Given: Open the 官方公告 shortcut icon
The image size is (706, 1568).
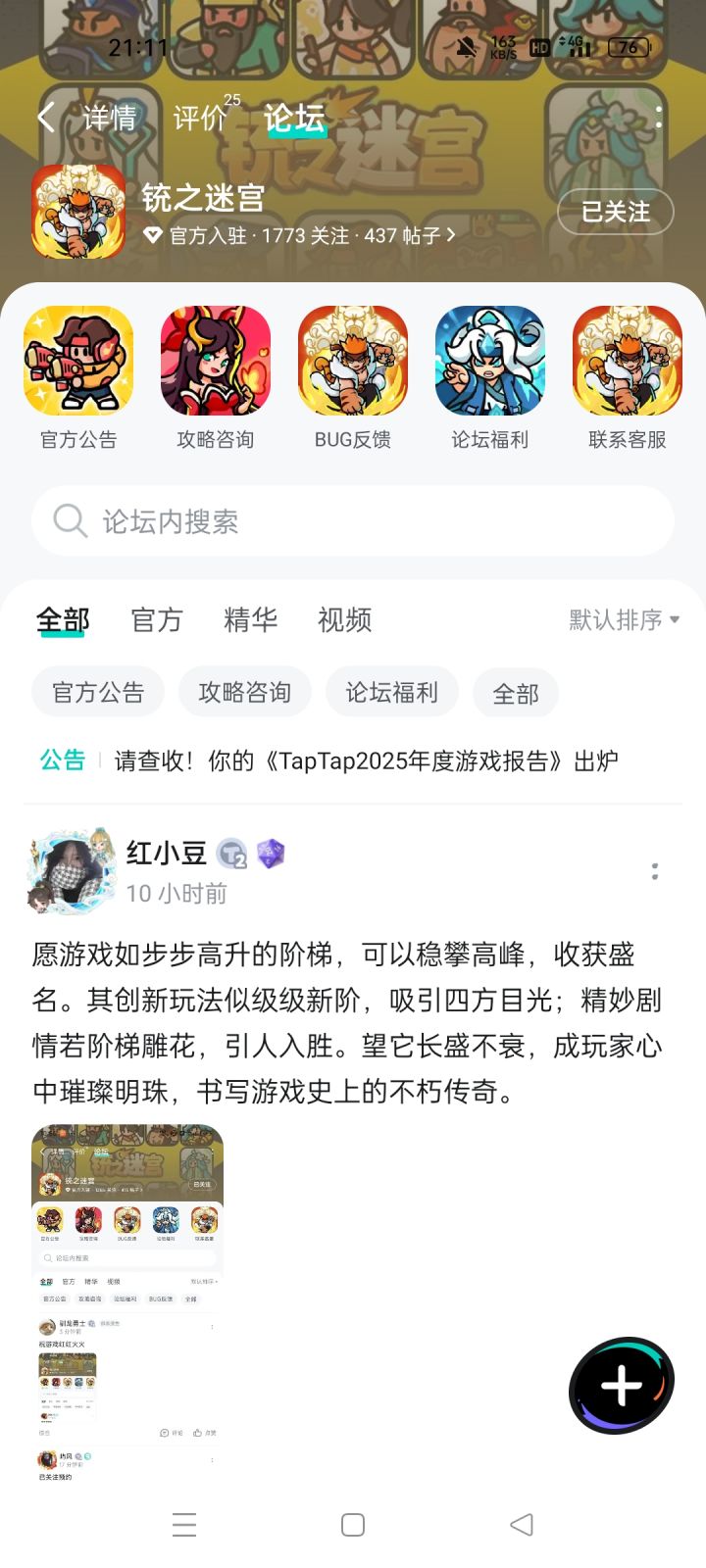Looking at the screenshot, I should (78, 360).
